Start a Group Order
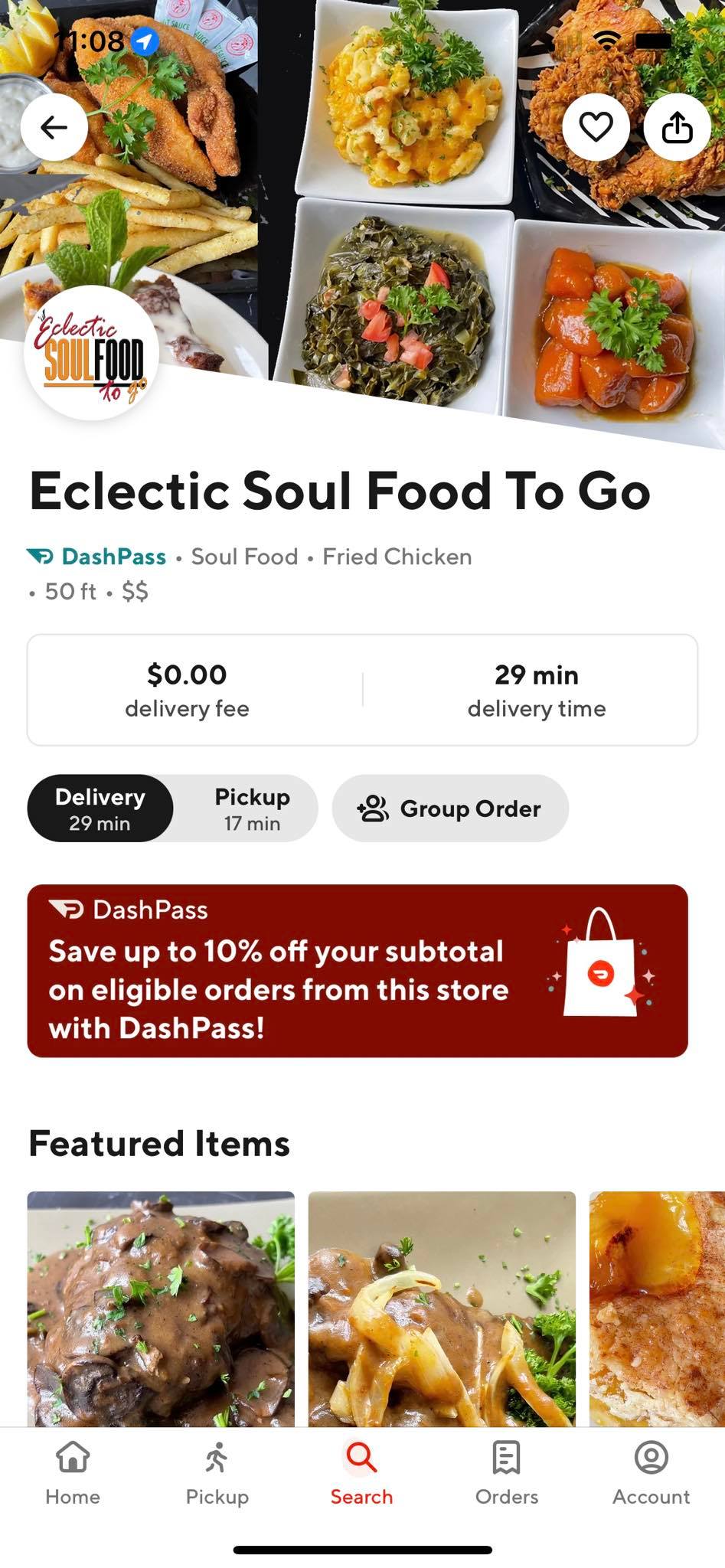The width and height of the screenshot is (725, 1568). 450,808
